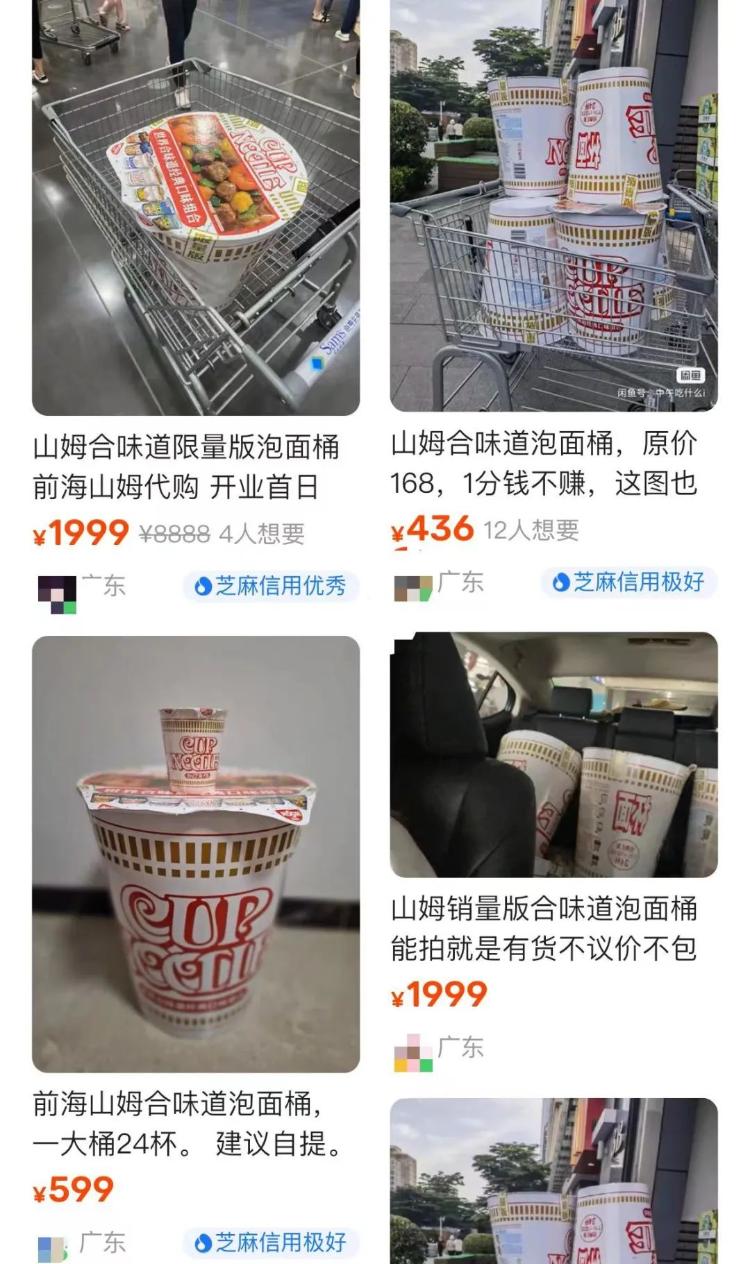Screen dimensions: 750x1264
Task: Open the car-seat noodle bucket listing without bargaining
Action: [553, 755]
